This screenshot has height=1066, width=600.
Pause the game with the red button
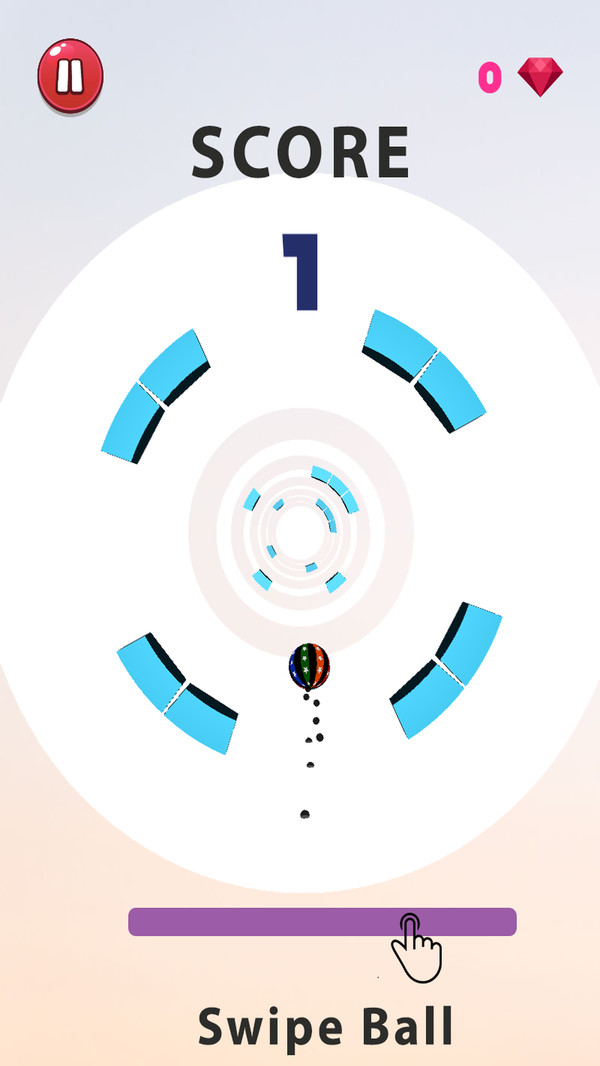point(70,76)
